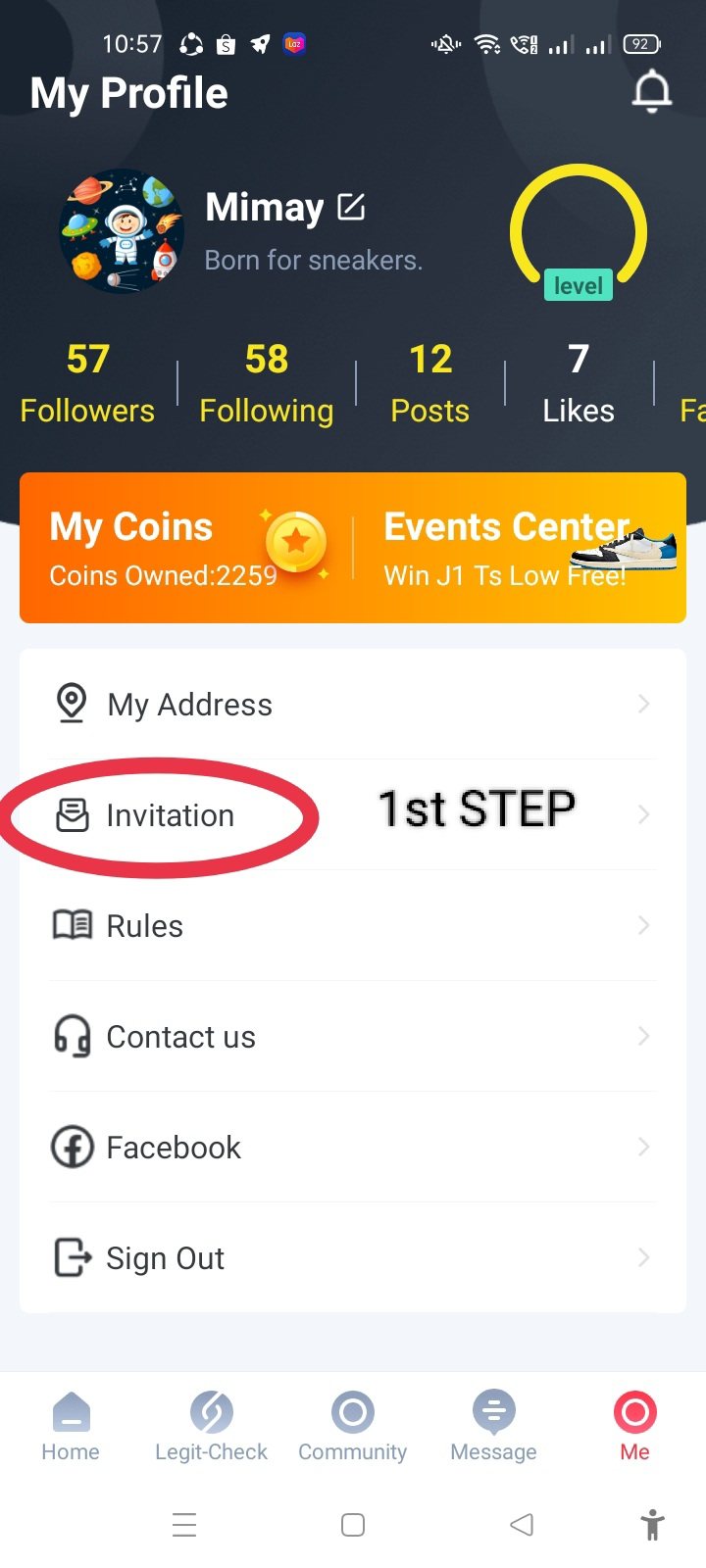Go to the Community tab
The height and width of the screenshot is (1568, 706).
pyautogui.click(x=352, y=1426)
